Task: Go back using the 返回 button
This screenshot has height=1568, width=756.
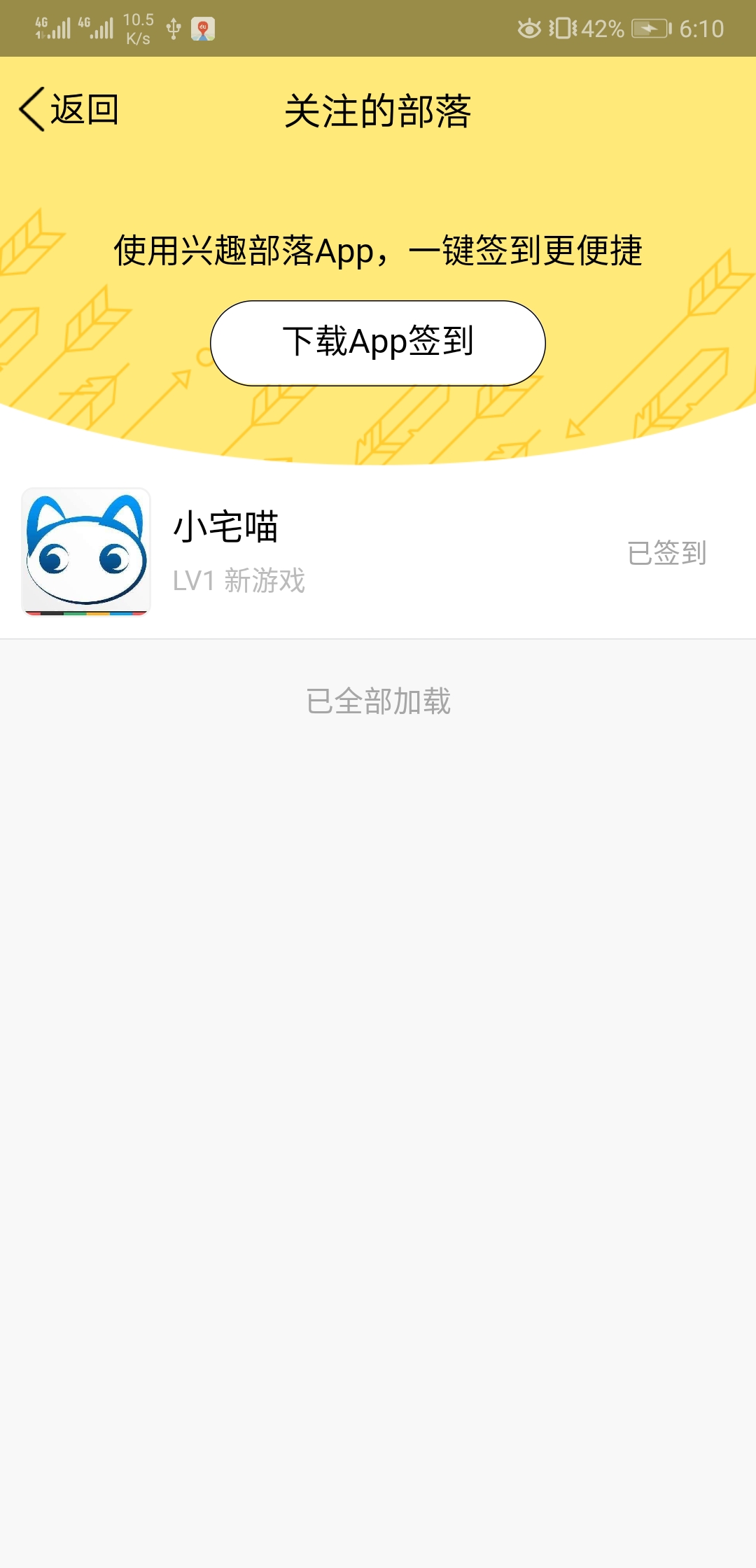Action: [x=69, y=110]
